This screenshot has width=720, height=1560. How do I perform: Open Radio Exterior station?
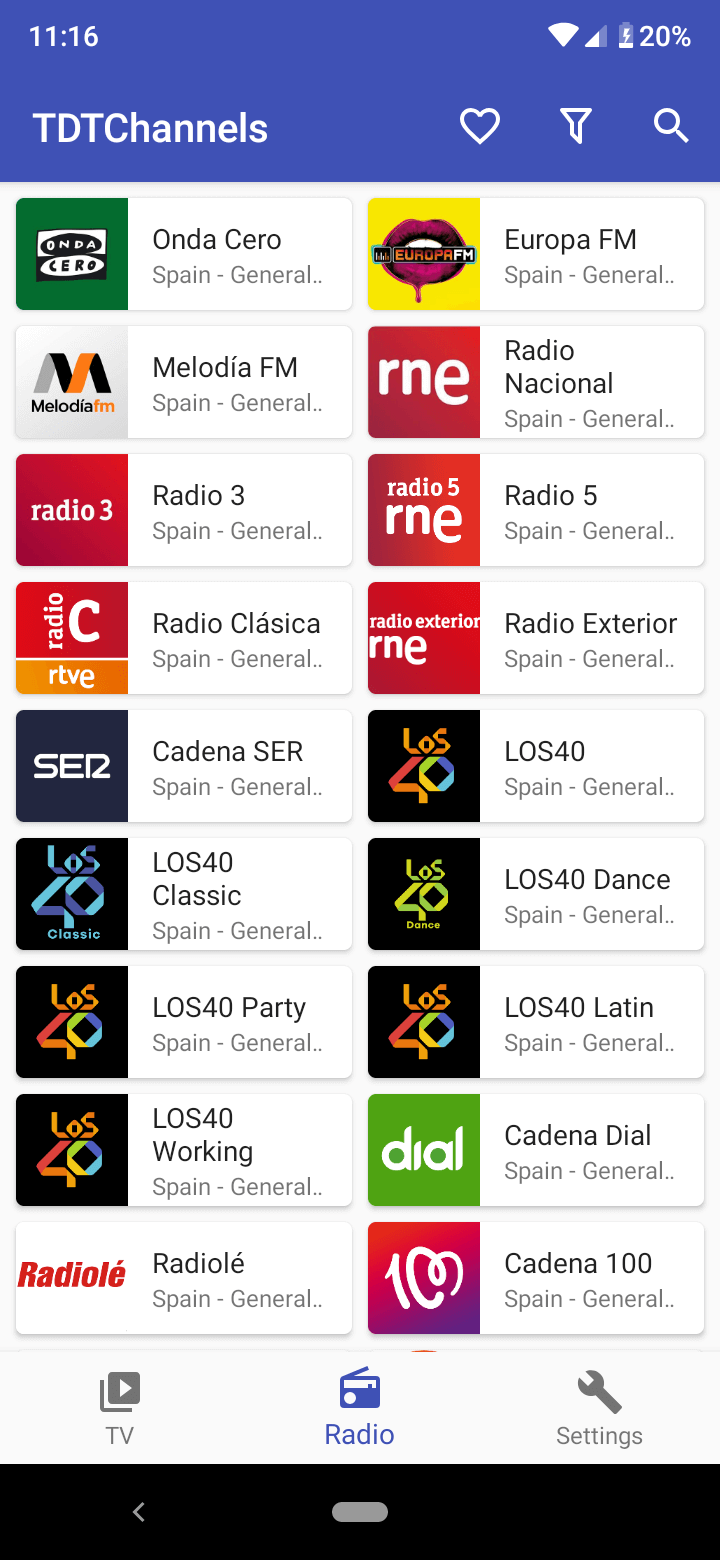536,638
